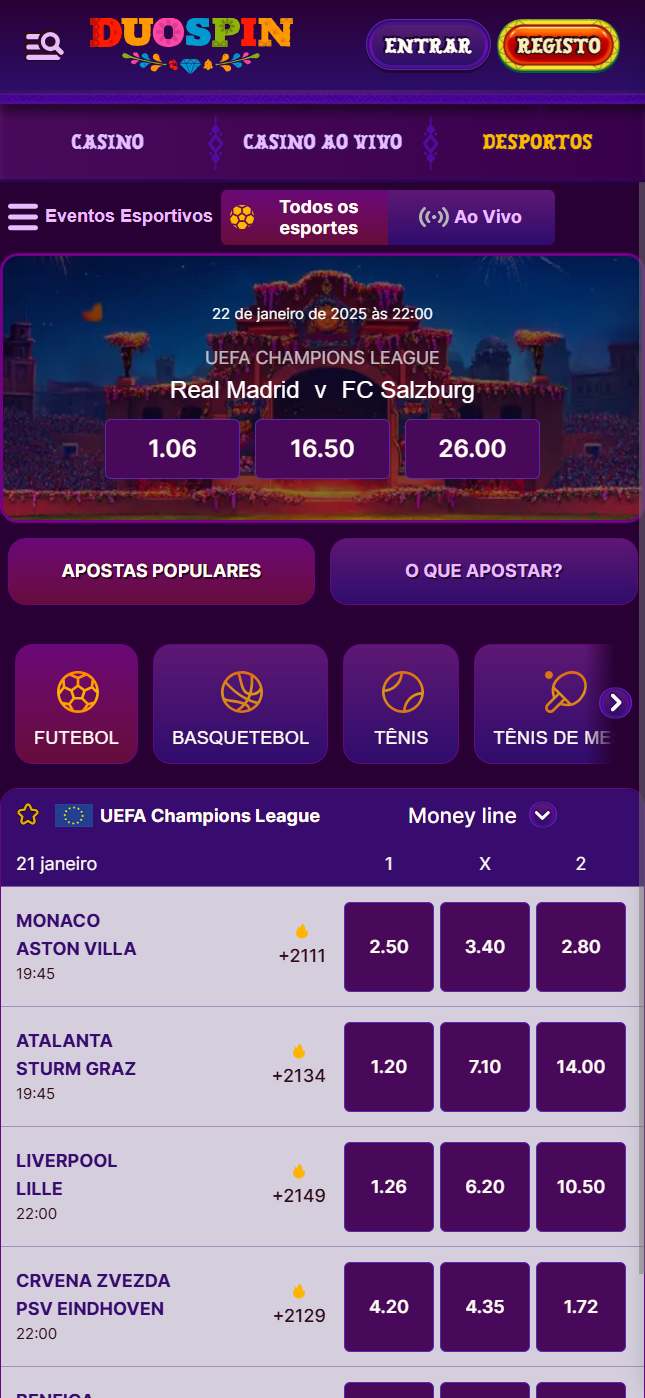Viewport: 645px width, 1398px height.
Task: Favorite the UEFA Champions League
Action: [x=28, y=815]
